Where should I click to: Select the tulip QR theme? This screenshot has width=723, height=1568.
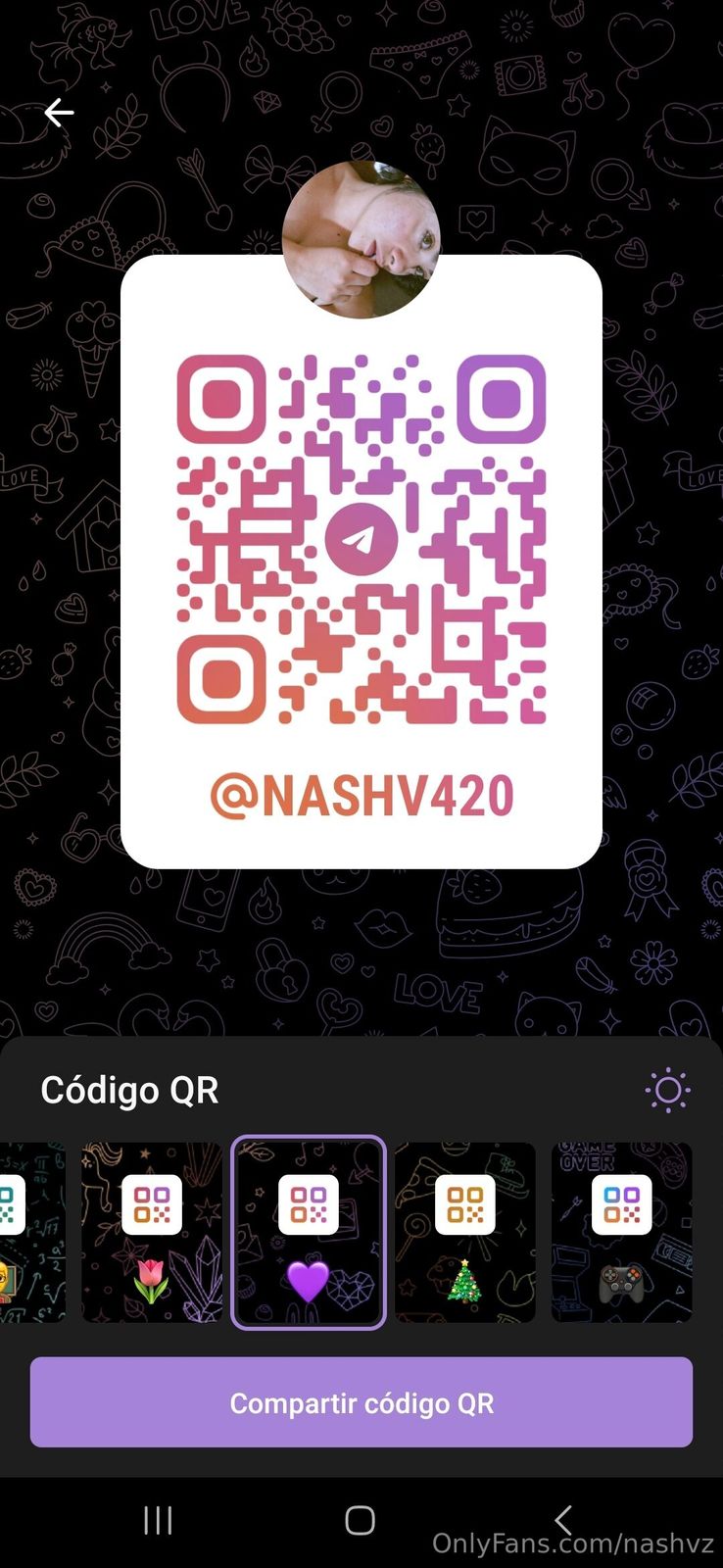pyautogui.click(x=152, y=1232)
